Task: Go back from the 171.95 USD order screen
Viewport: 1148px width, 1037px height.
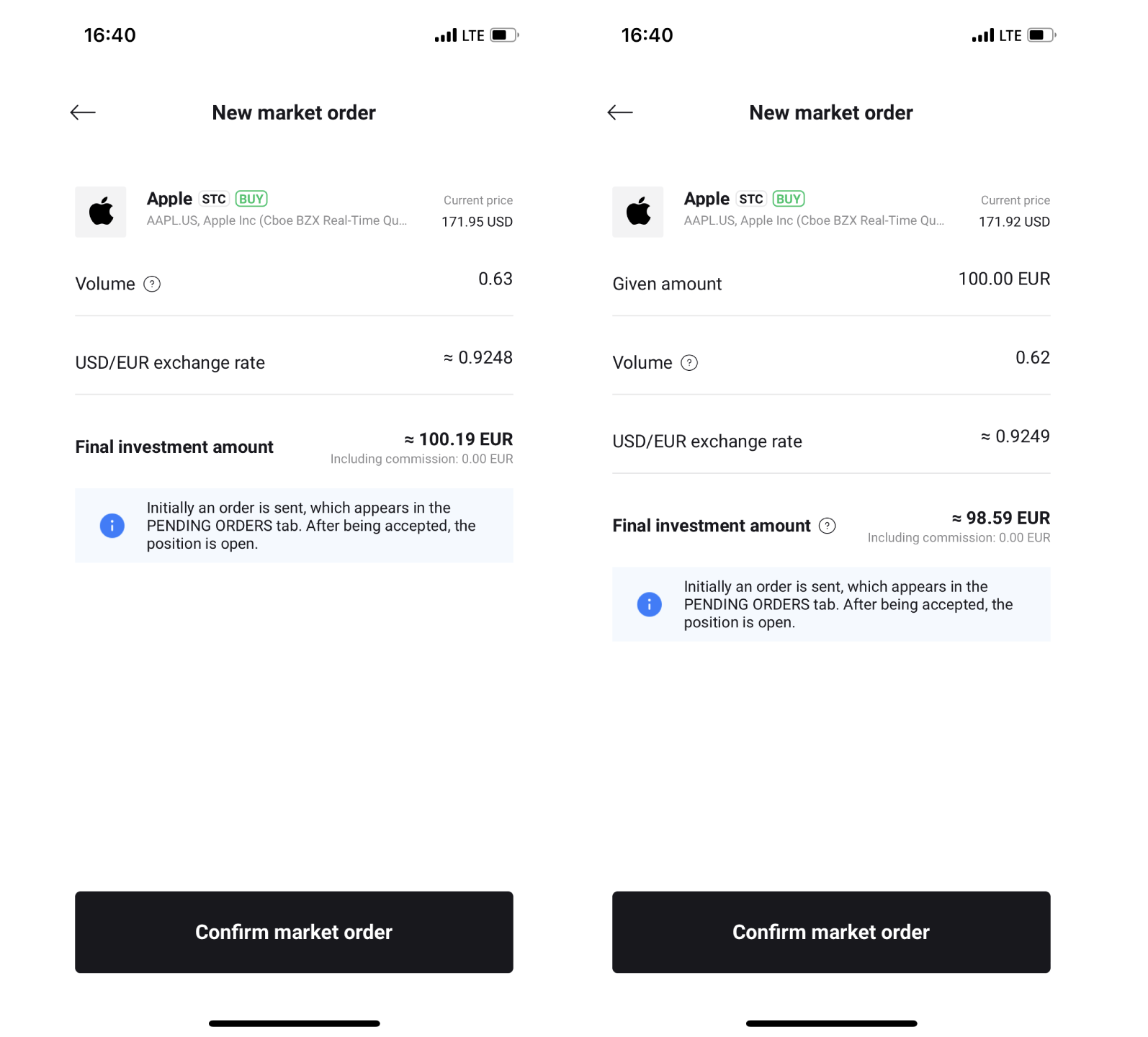Action: pos(83,112)
